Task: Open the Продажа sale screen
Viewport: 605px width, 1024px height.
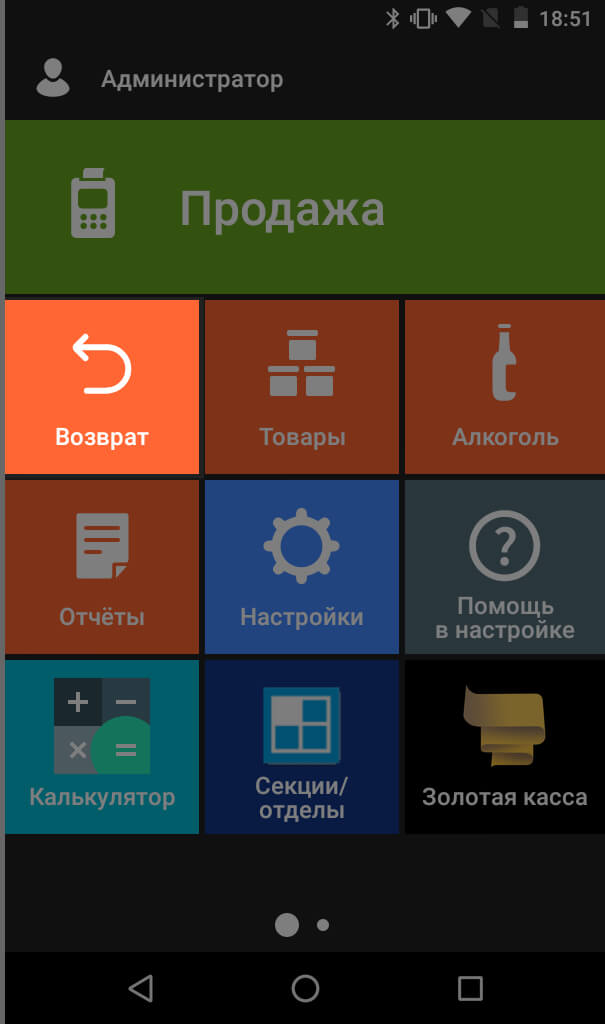Action: point(302,208)
